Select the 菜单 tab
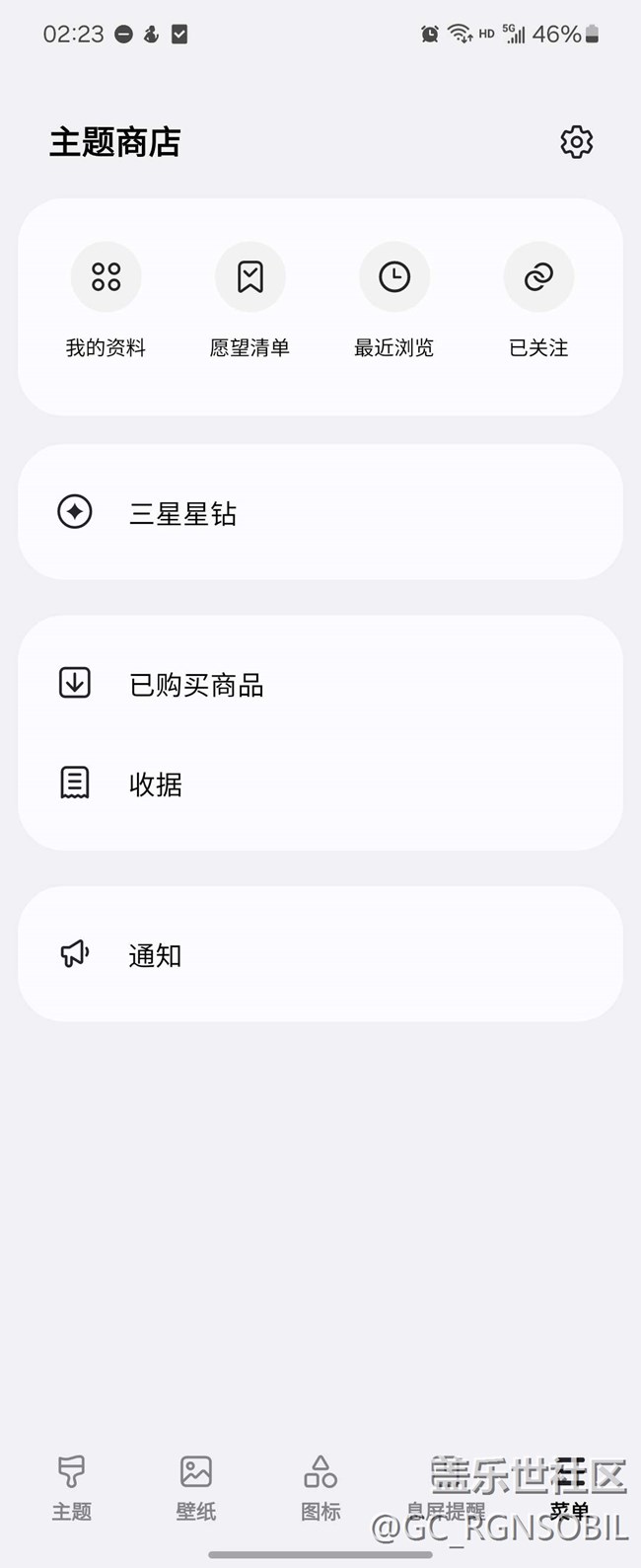641x1568 pixels. (x=570, y=1487)
